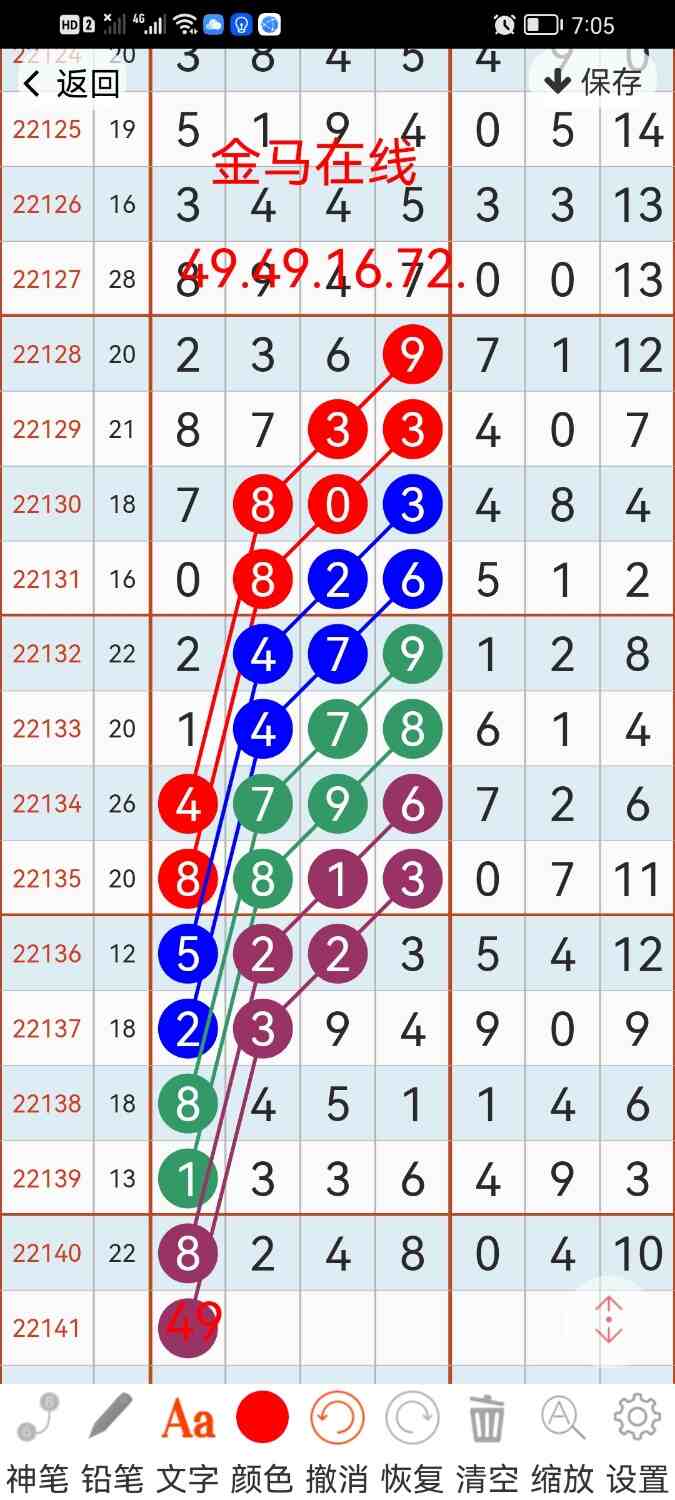Screen dimensions: 675x1500
Task: Clear all drawings with 清空
Action: 487,1440
